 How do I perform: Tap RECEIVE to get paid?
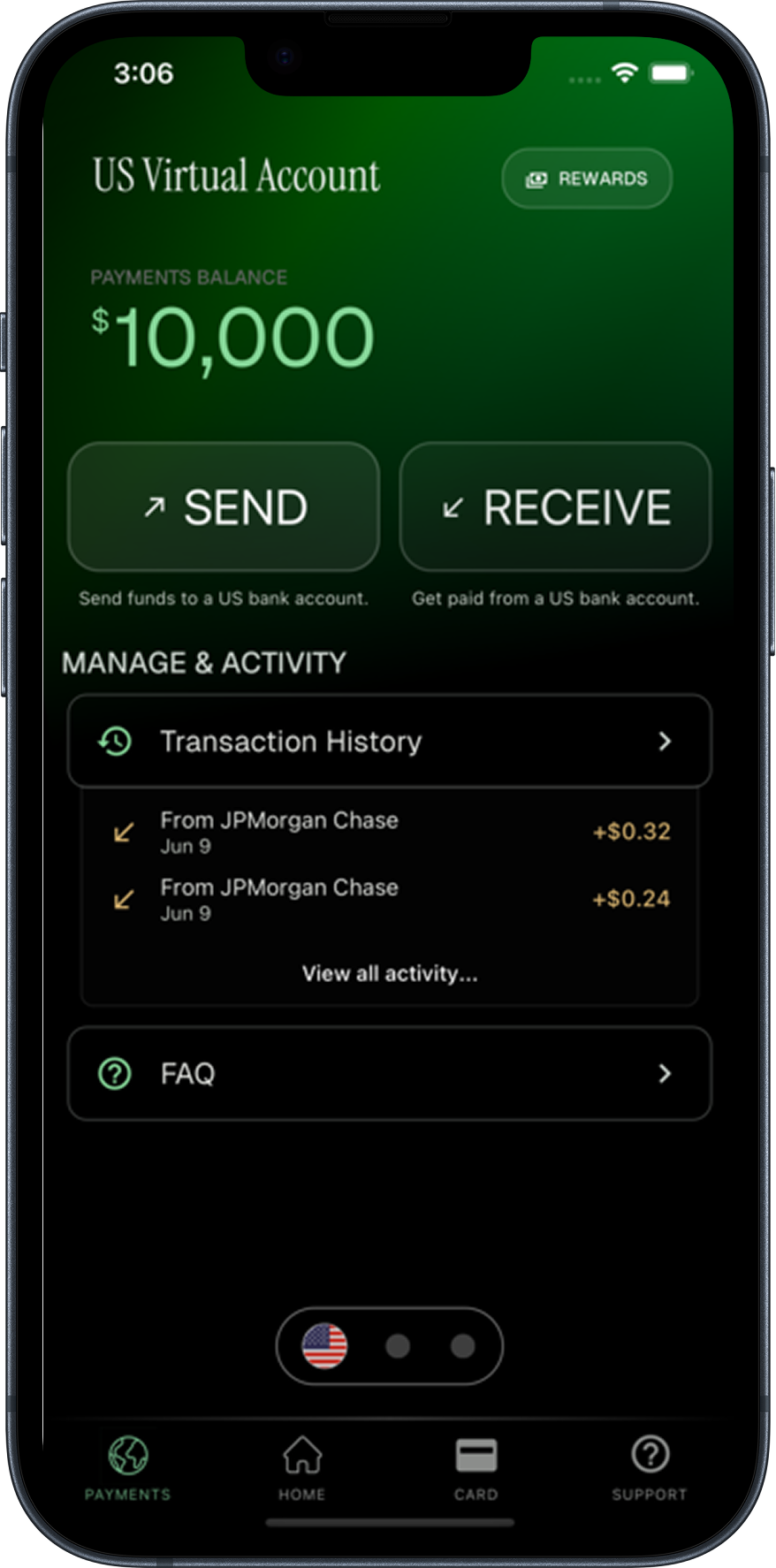click(555, 507)
